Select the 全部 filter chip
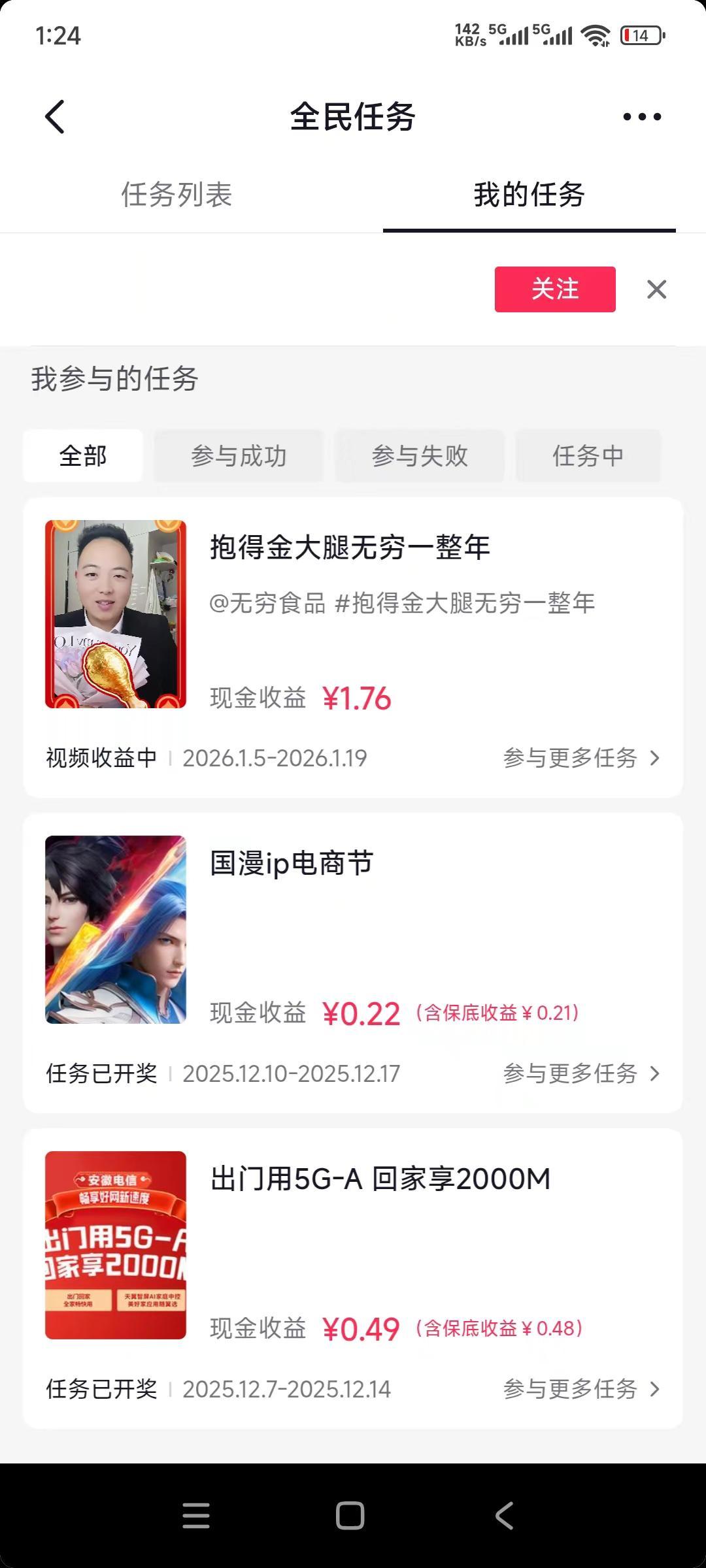This screenshot has height=1568, width=706. [x=82, y=456]
